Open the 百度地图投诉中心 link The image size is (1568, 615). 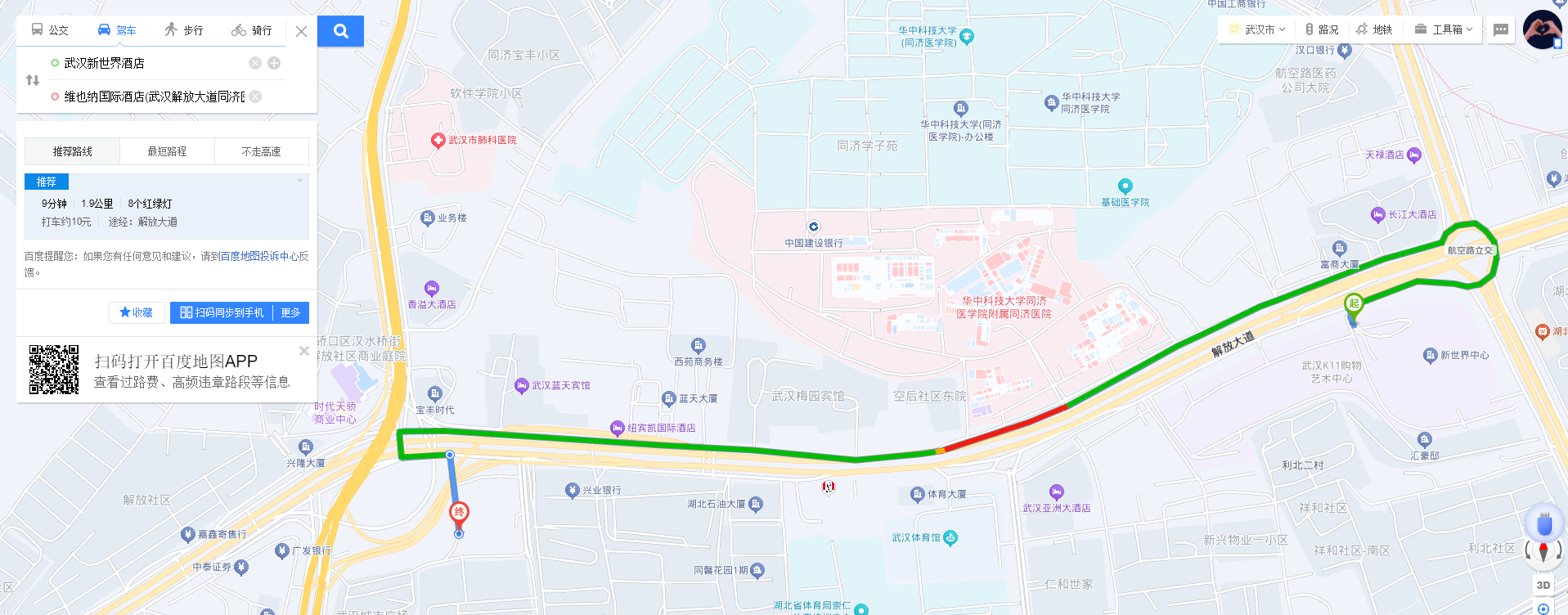(x=259, y=256)
